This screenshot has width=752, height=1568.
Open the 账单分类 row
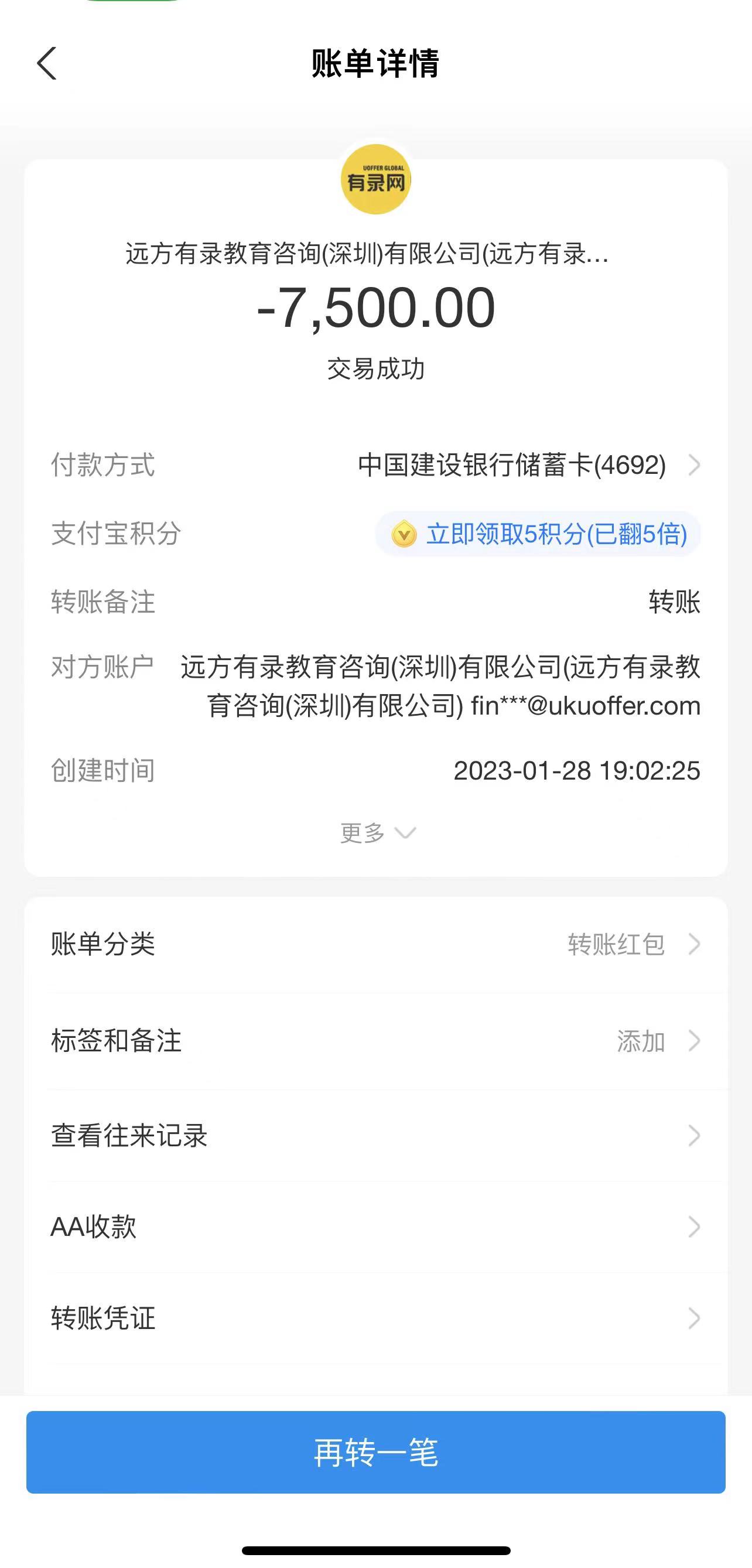(x=375, y=945)
